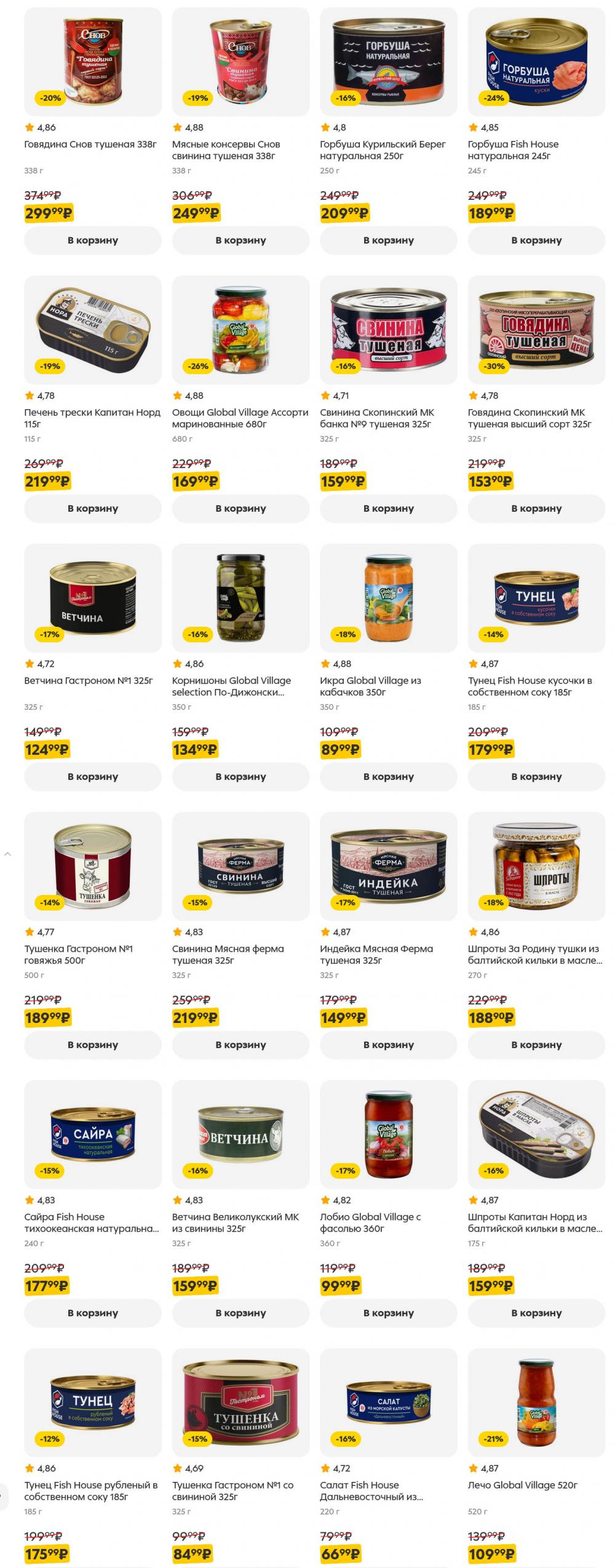615x1568 pixels.
Task: Add Икра Global Village из кабачков to cart
Action: tap(388, 777)
